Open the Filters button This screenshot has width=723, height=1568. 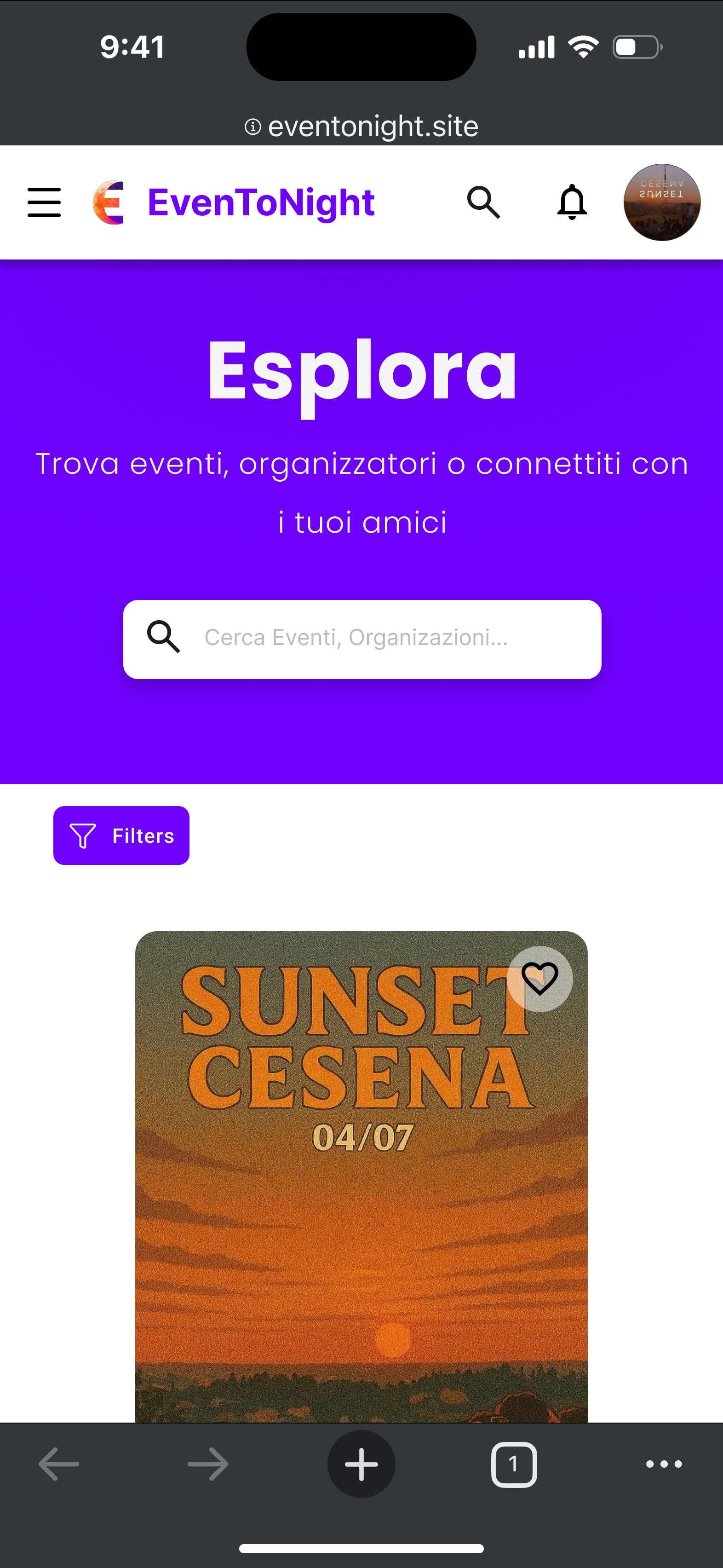coord(121,835)
